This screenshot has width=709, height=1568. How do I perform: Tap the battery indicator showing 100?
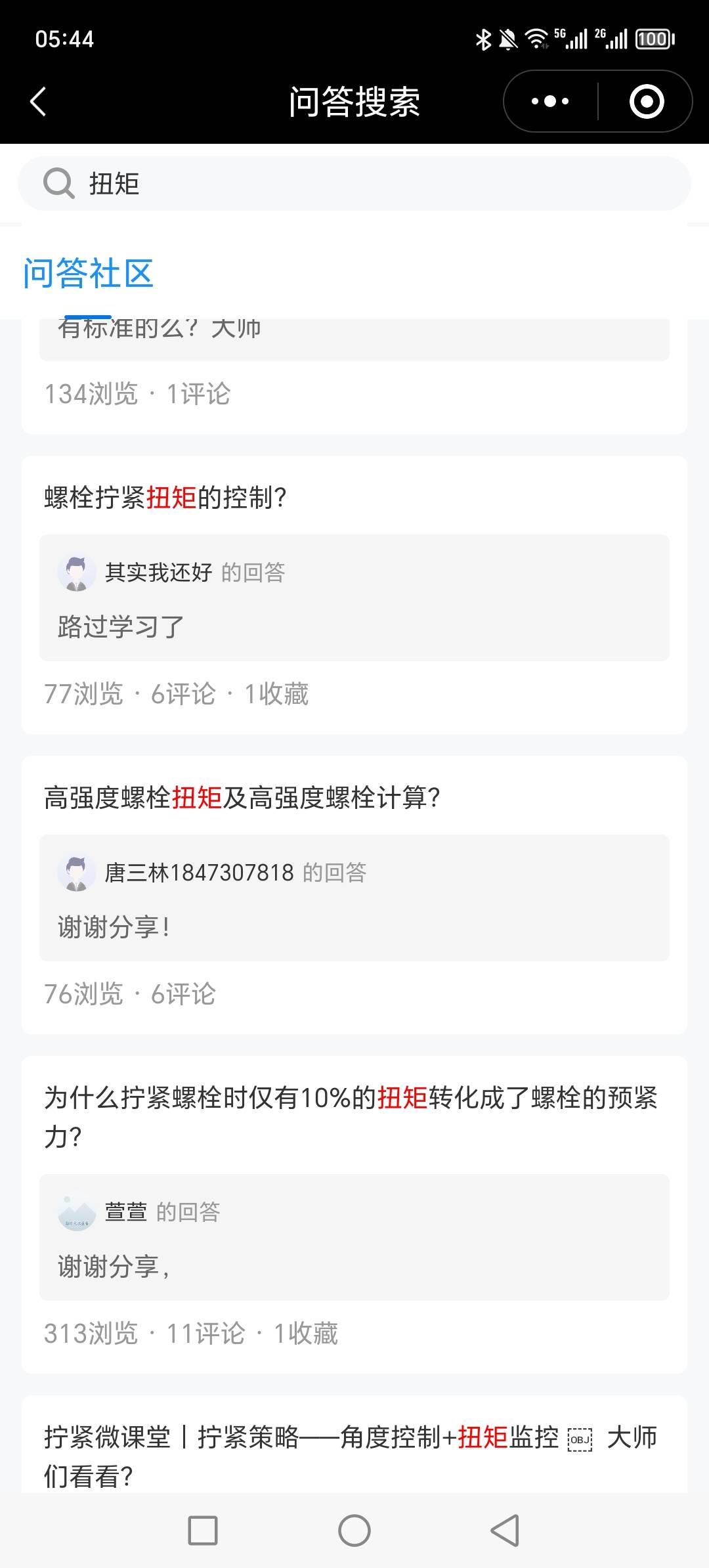[x=654, y=39]
